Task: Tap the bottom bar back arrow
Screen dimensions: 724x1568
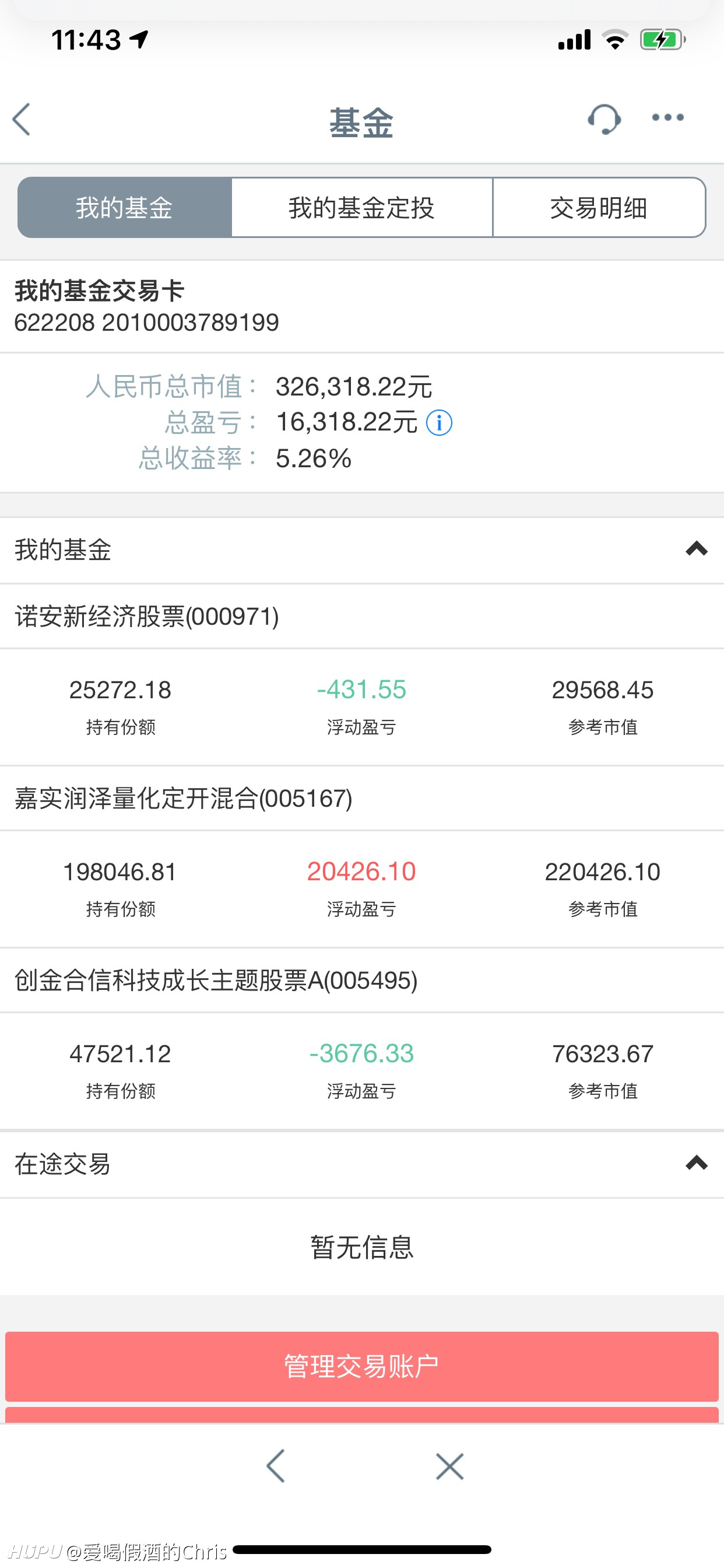Action: pos(276,1466)
